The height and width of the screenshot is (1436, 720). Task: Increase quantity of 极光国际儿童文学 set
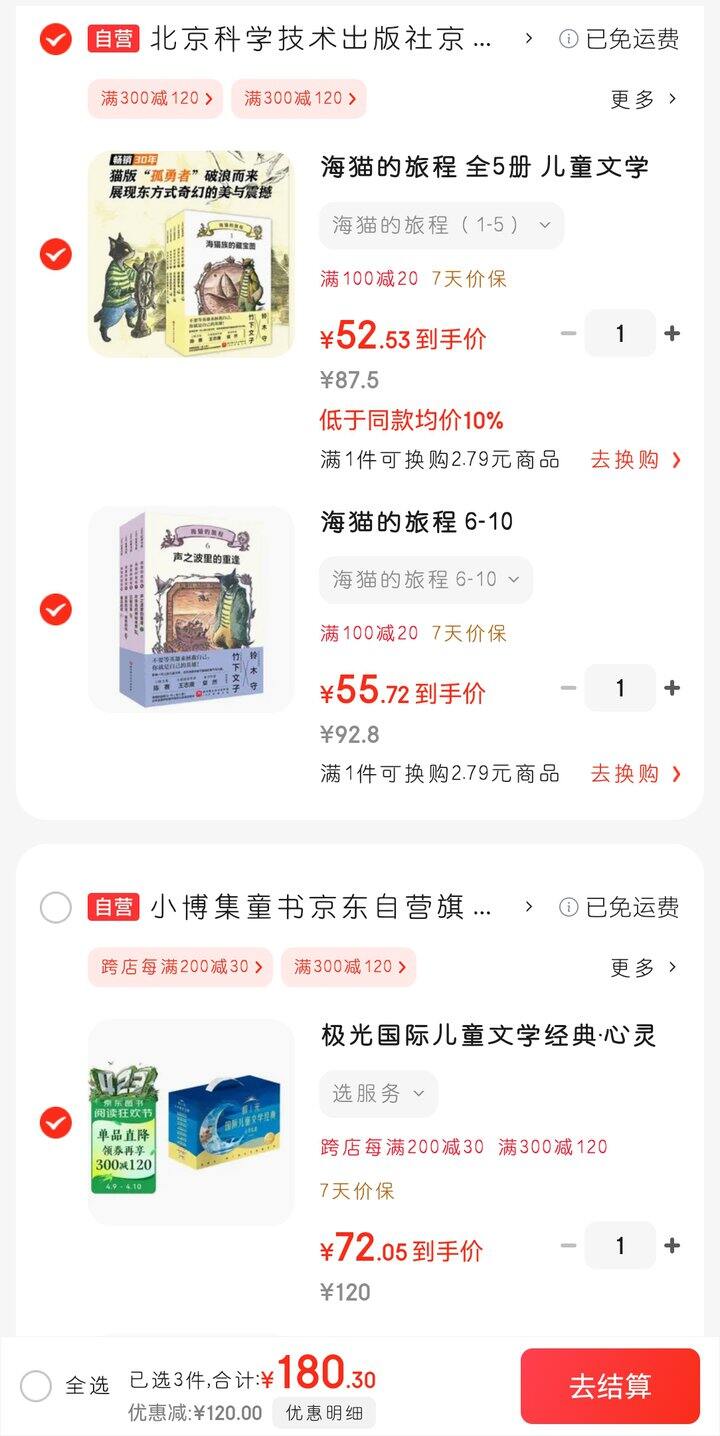pos(671,1246)
